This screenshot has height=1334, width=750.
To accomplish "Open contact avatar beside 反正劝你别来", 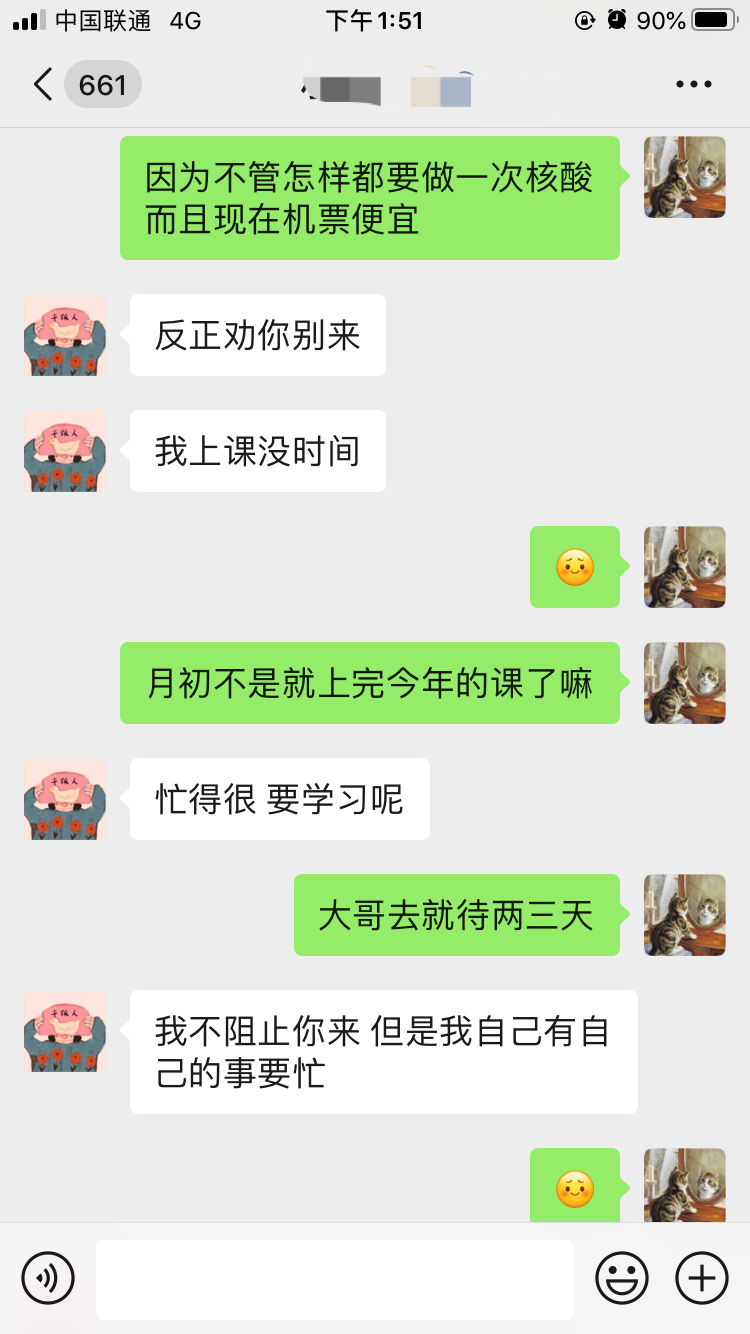I will pos(65,335).
